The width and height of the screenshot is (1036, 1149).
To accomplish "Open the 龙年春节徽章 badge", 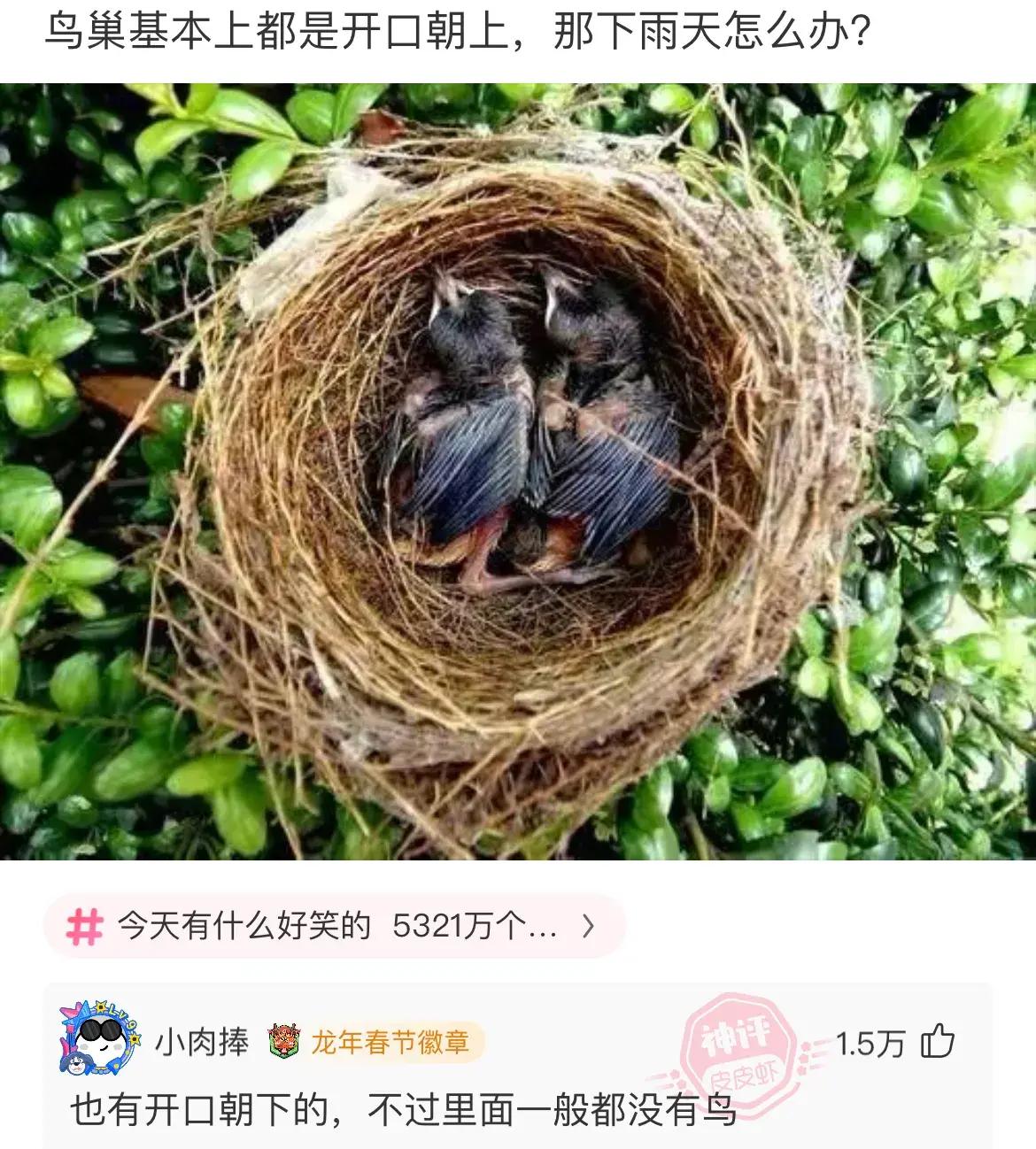I will click(x=375, y=1042).
